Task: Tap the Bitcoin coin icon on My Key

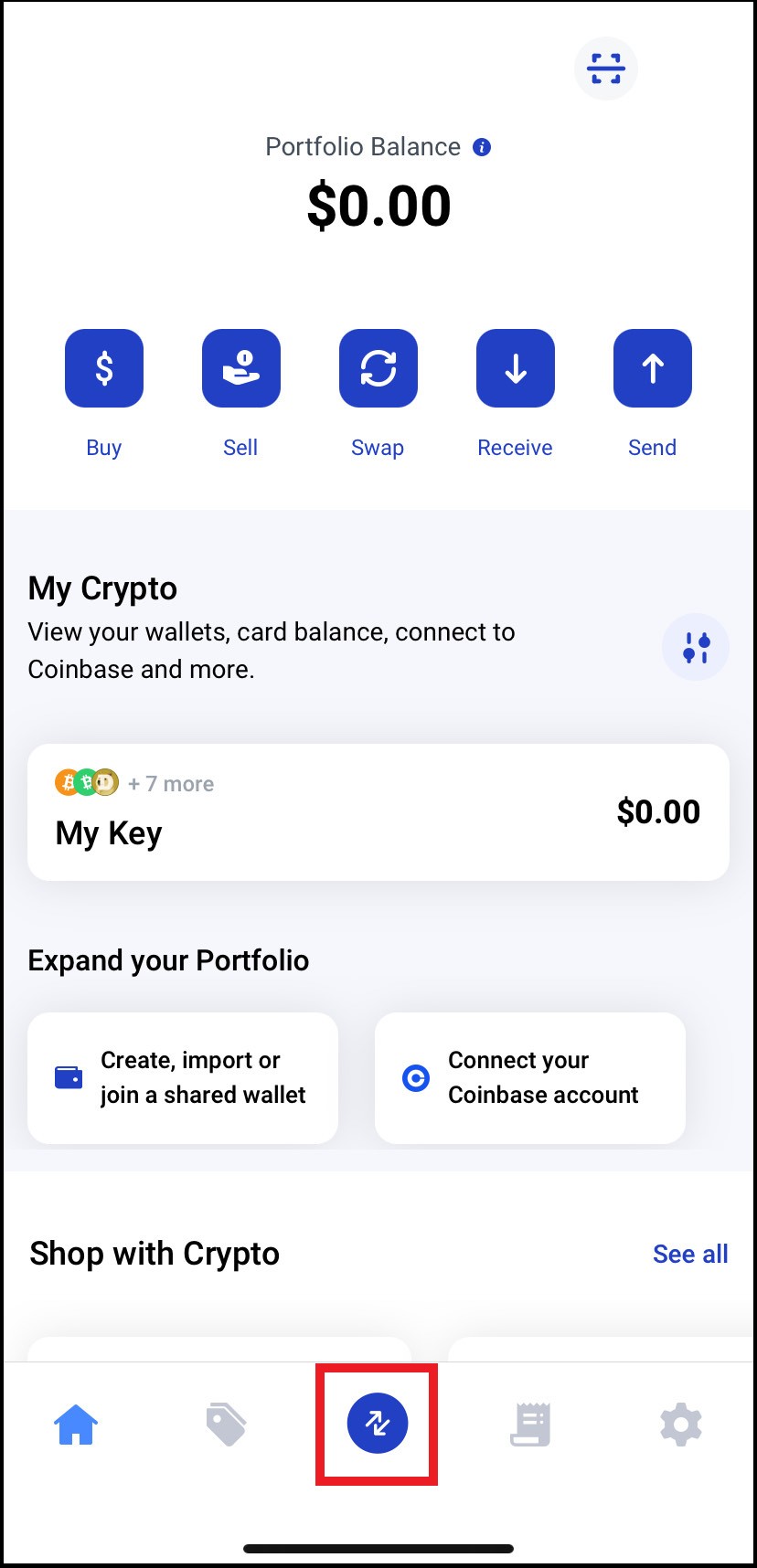Action: (68, 782)
